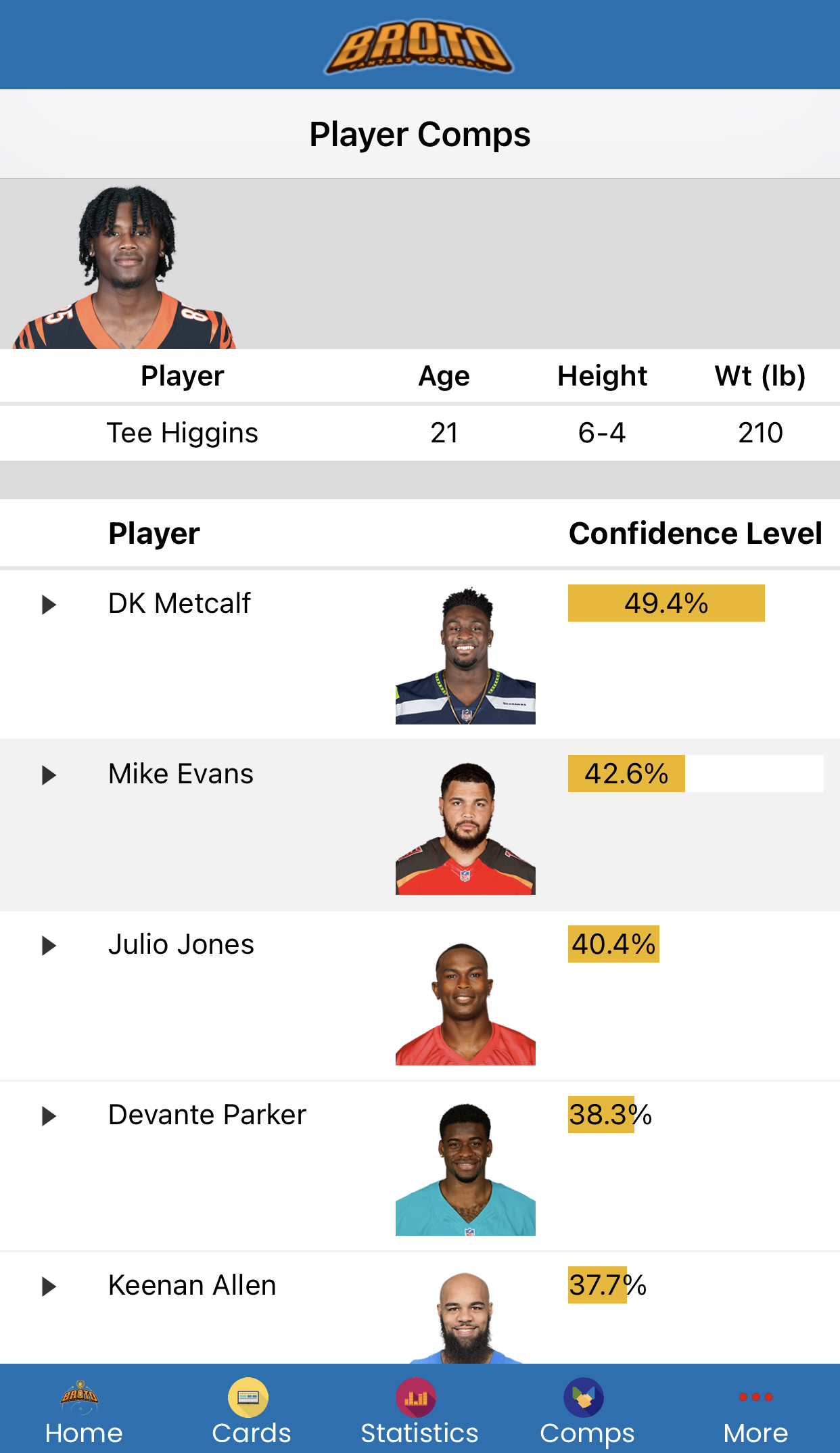Expand the DK Metcalf comparison row
The image size is (840, 1453).
[x=49, y=605]
